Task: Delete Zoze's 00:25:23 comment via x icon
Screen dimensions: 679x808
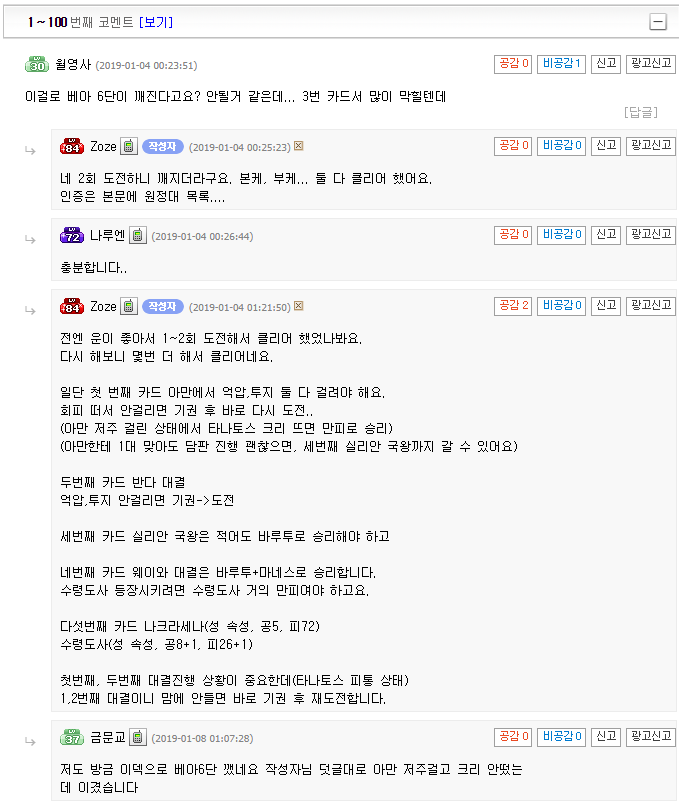Action: click(298, 146)
